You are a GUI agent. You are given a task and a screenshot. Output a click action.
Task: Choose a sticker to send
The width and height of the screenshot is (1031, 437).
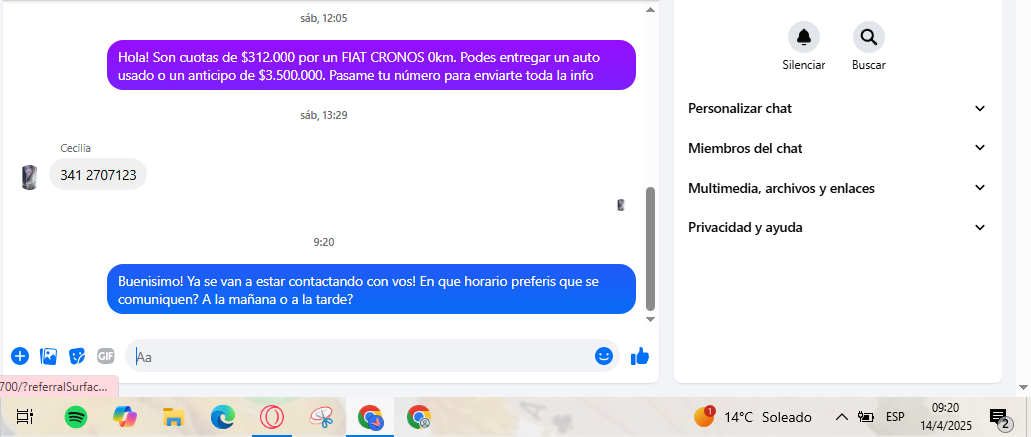pyautogui.click(x=77, y=356)
